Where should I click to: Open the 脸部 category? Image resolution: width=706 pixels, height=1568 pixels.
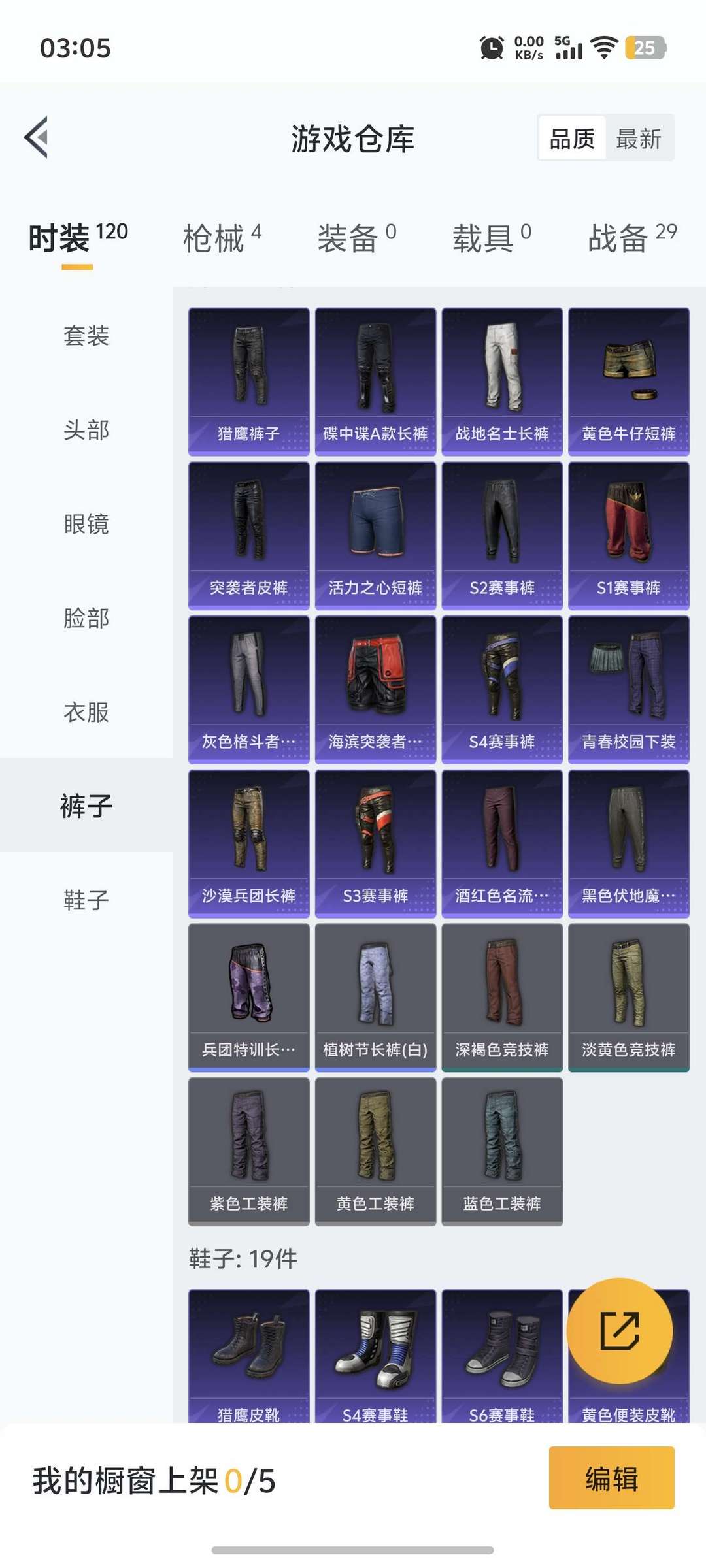tap(86, 618)
